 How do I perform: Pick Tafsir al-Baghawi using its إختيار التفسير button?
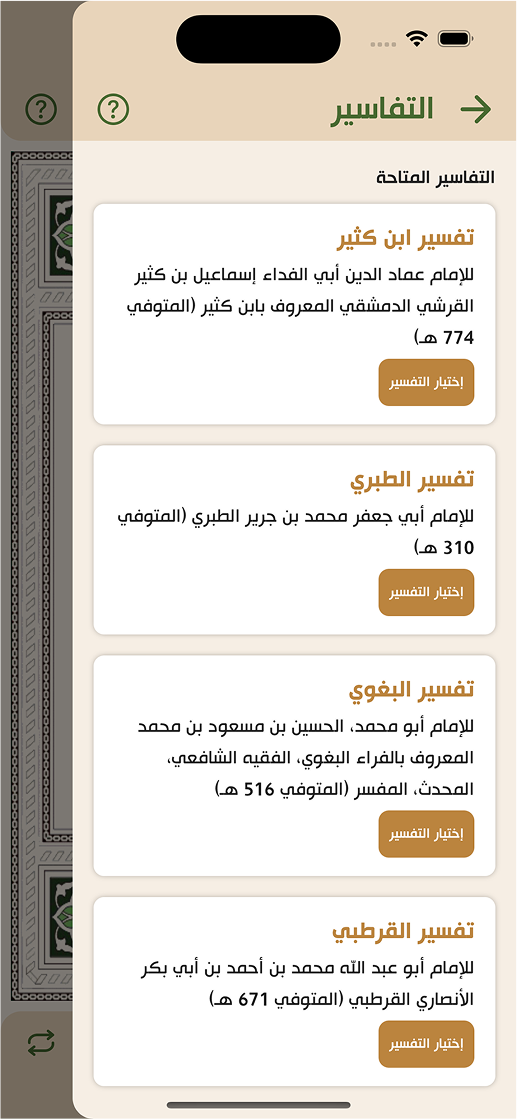pyautogui.click(x=426, y=834)
